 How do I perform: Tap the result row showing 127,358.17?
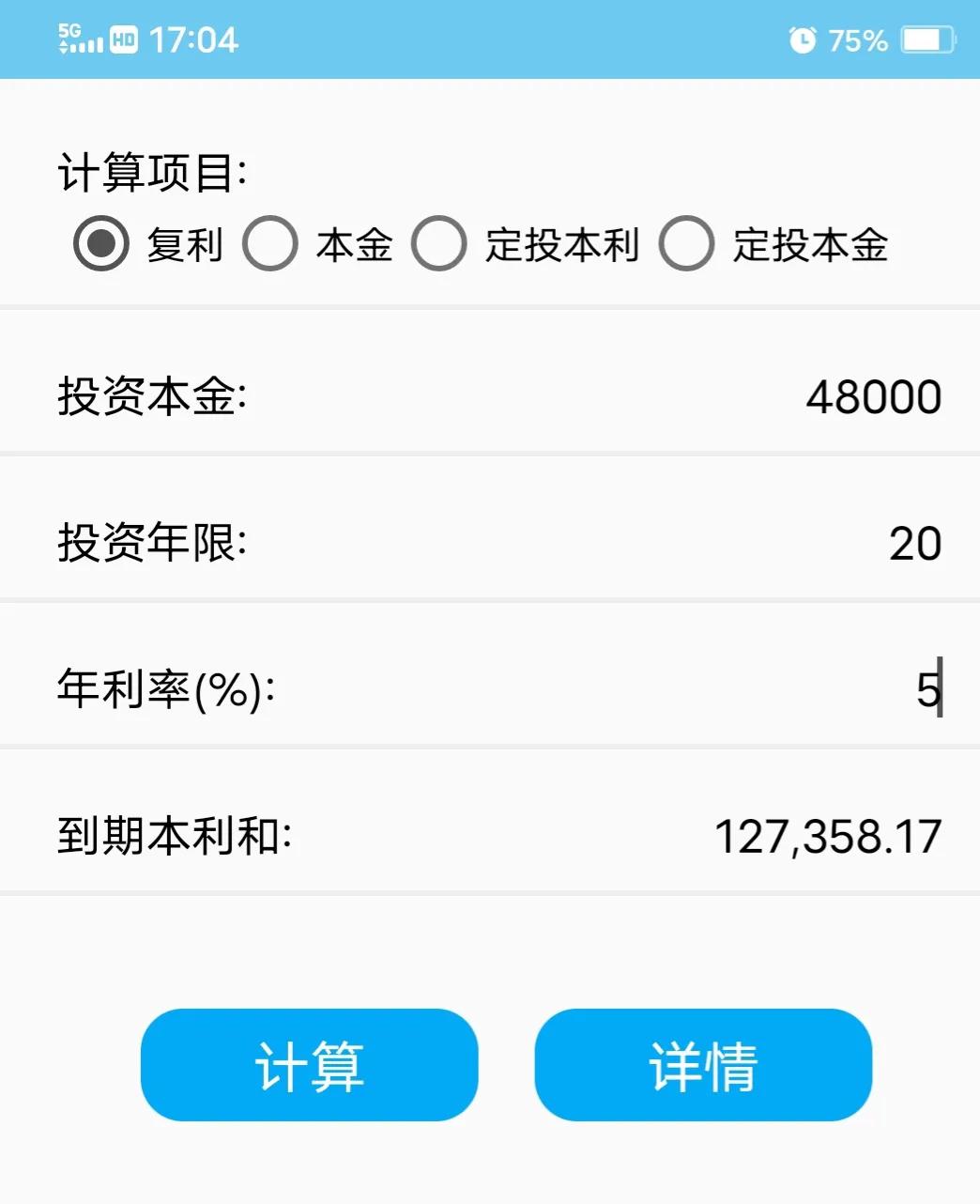(490, 834)
